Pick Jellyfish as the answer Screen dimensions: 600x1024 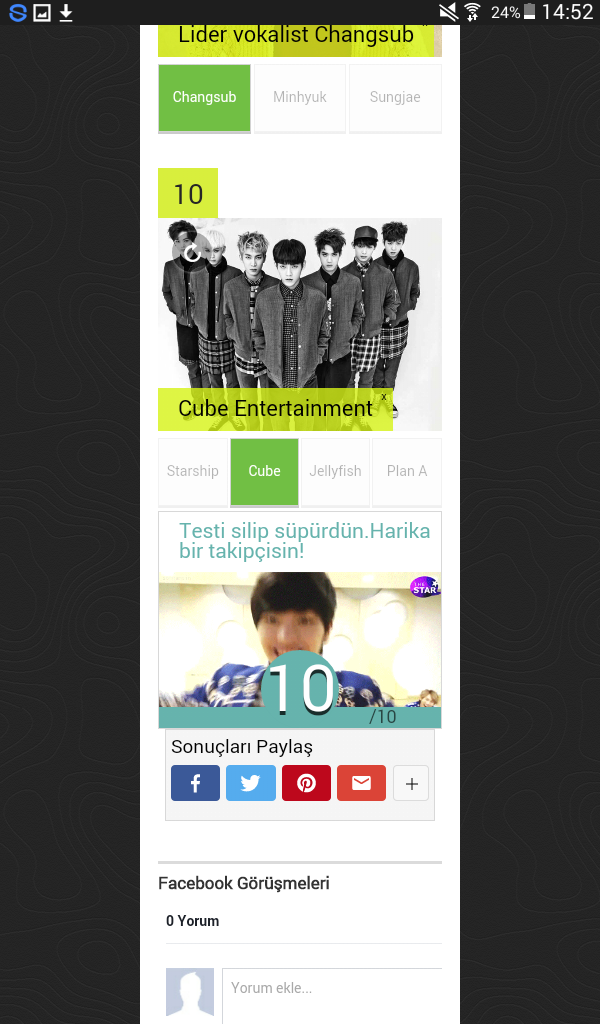coord(336,472)
